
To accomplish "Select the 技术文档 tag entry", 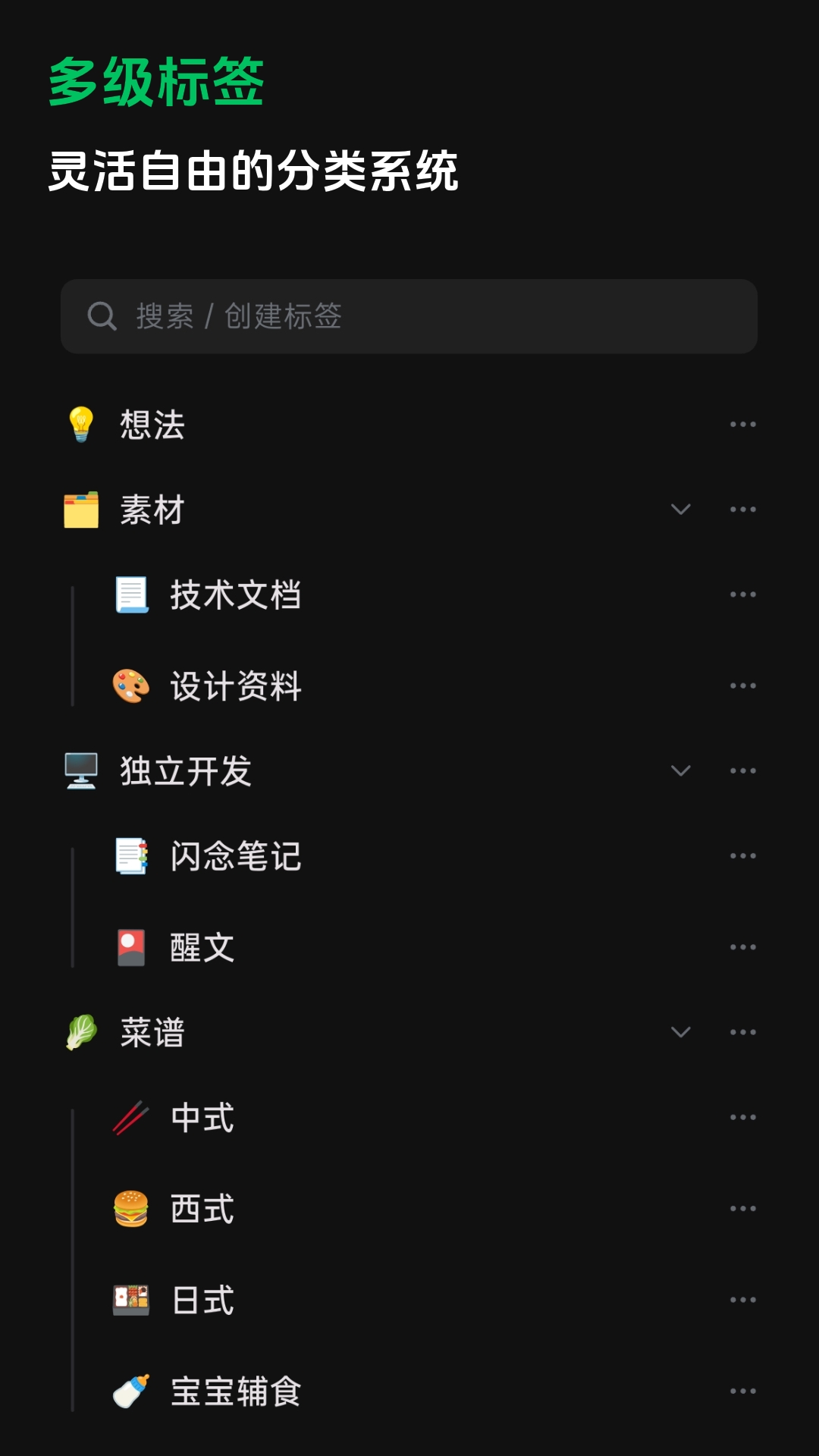I will pyautogui.click(x=237, y=595).
